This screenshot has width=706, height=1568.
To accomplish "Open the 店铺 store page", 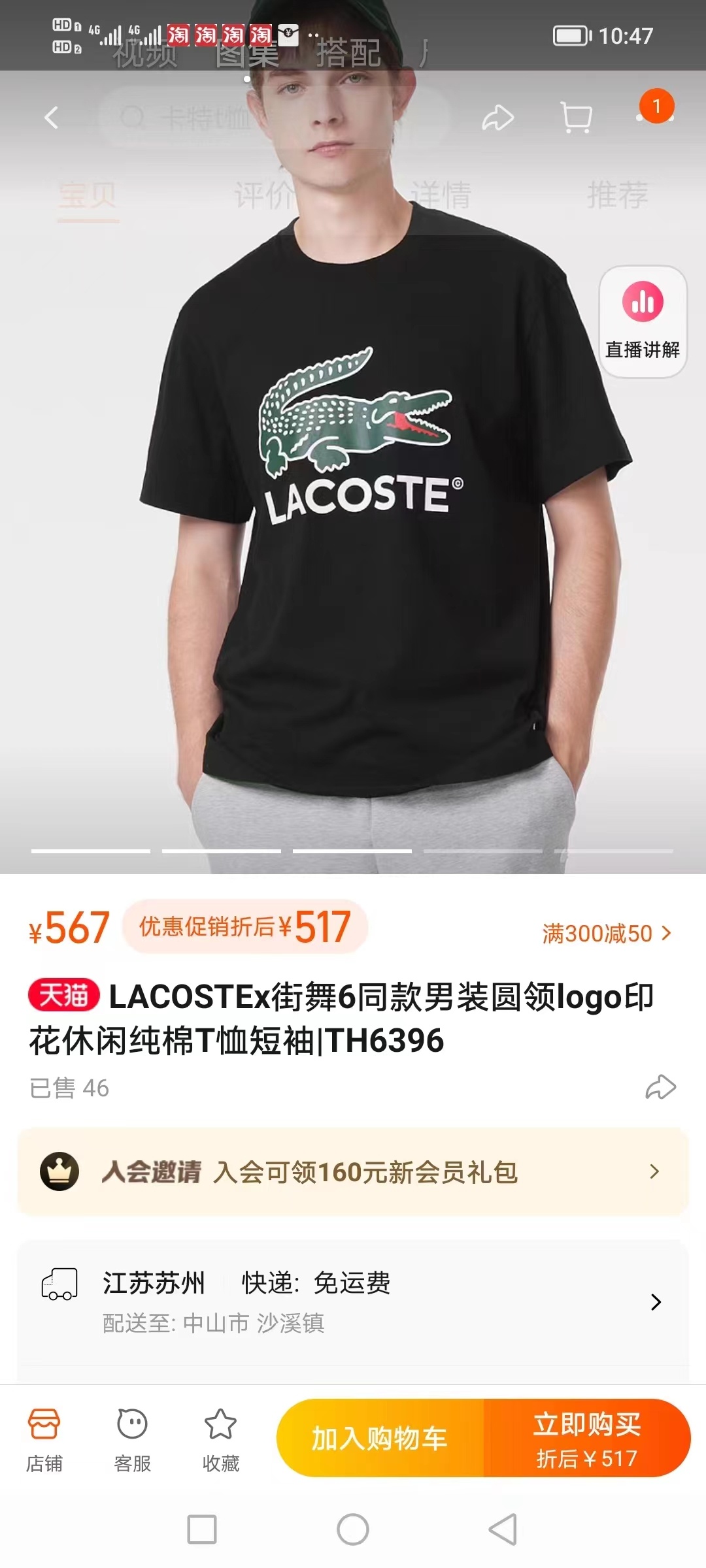I will point(44,1440).
